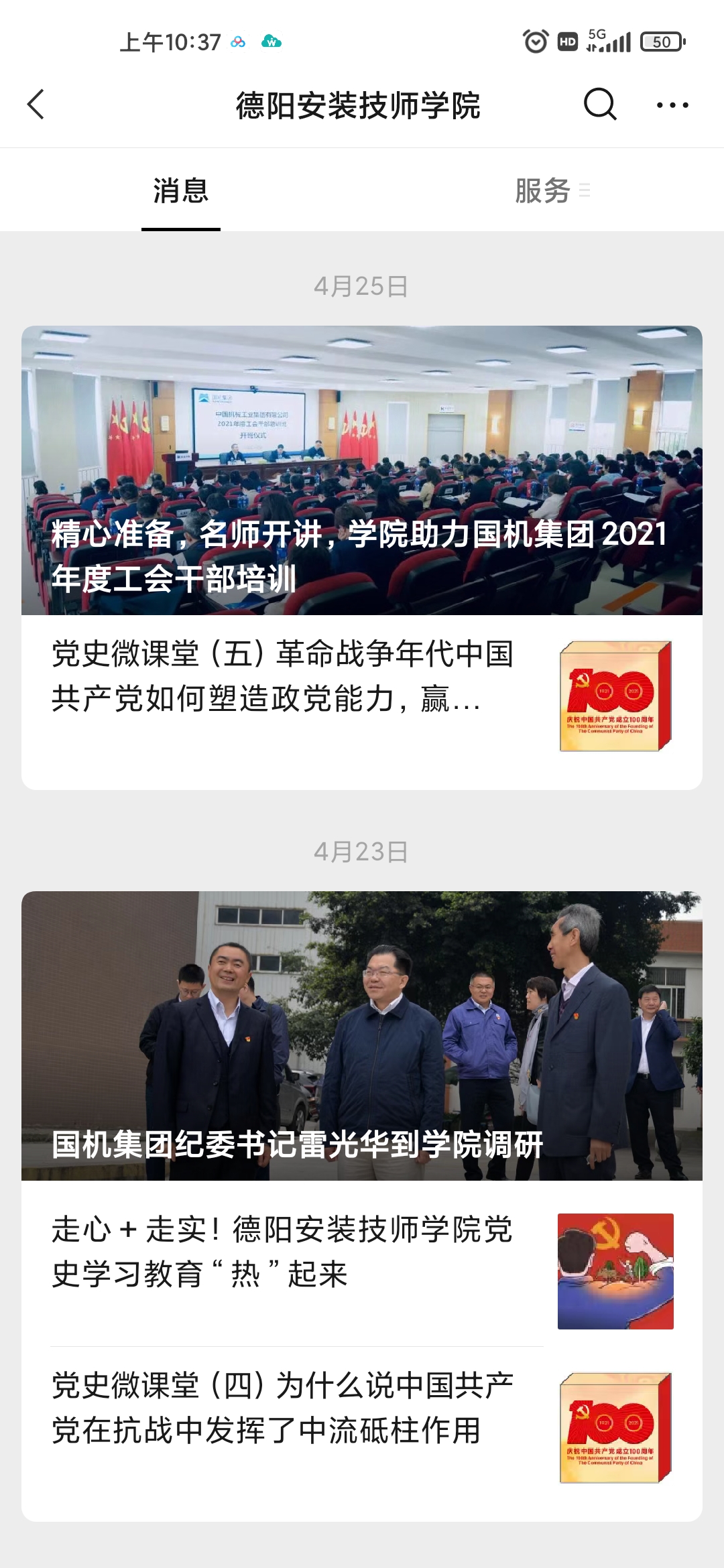724x1568 pixels.
Task: Switch to the 服务 tab
Action: tap(543, 191)
